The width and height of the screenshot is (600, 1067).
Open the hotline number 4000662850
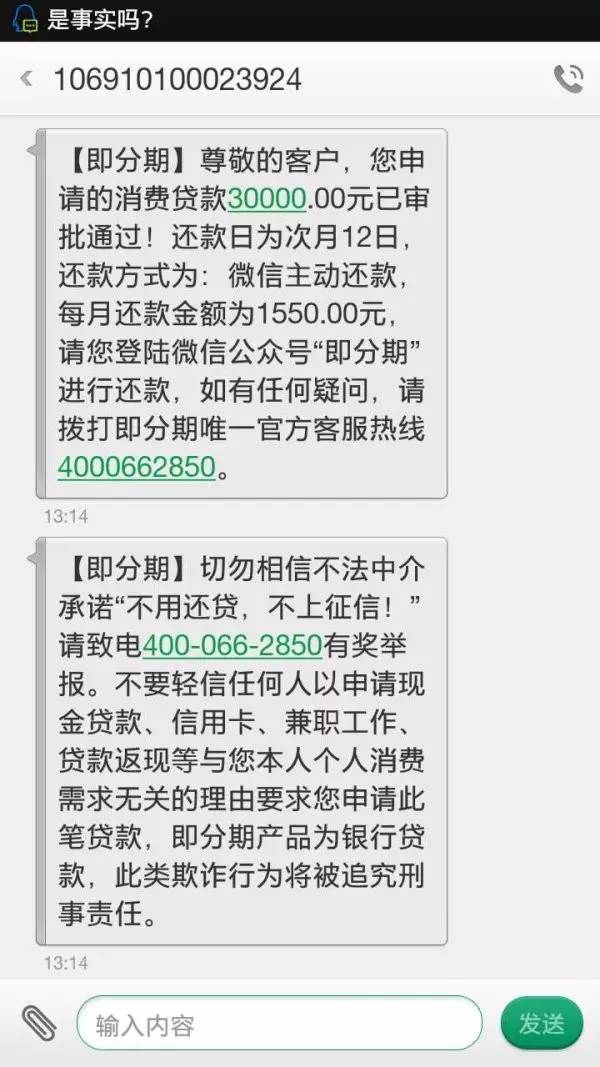[137, 467]
